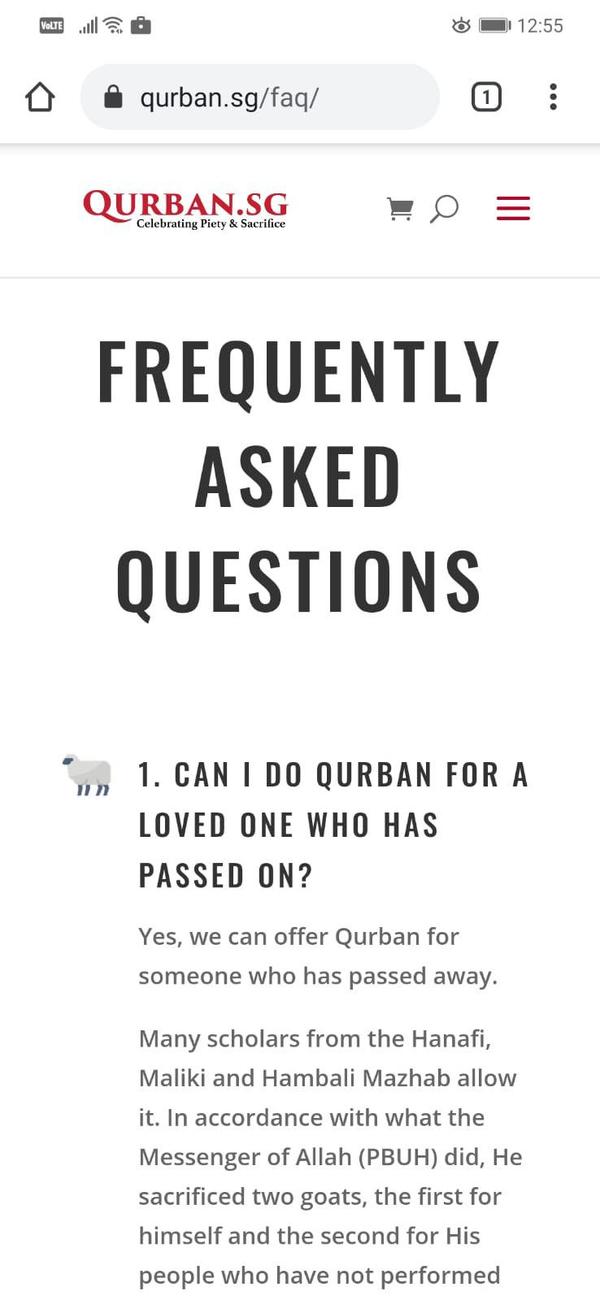Image resolution: width=600 pixels, height=1300 pixels.
Task: Open site search magnifier
Action: pos(444,209)
